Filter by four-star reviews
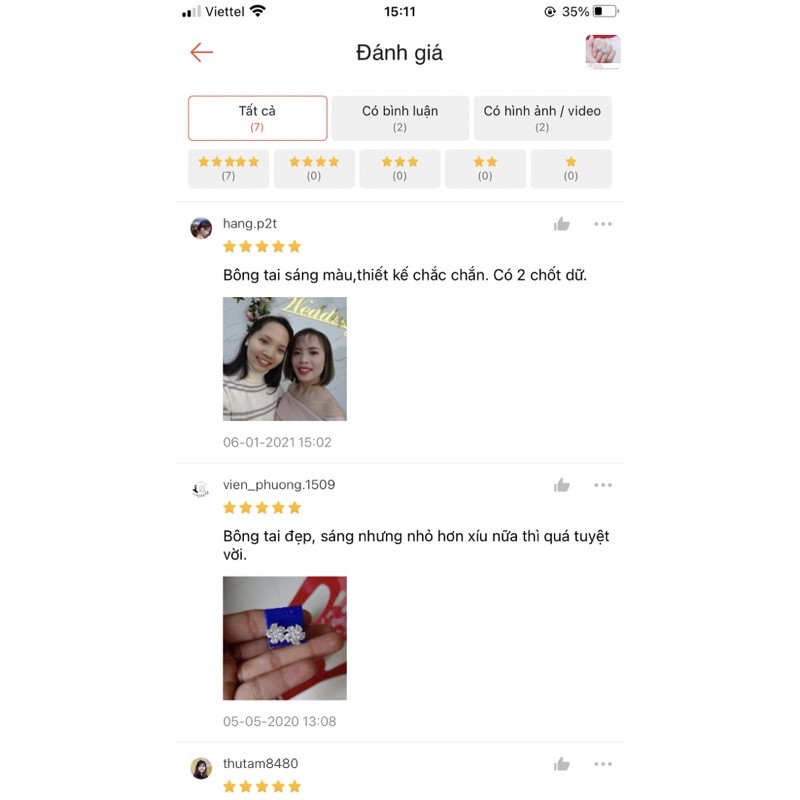800x800 pixels. click(314, 168)
